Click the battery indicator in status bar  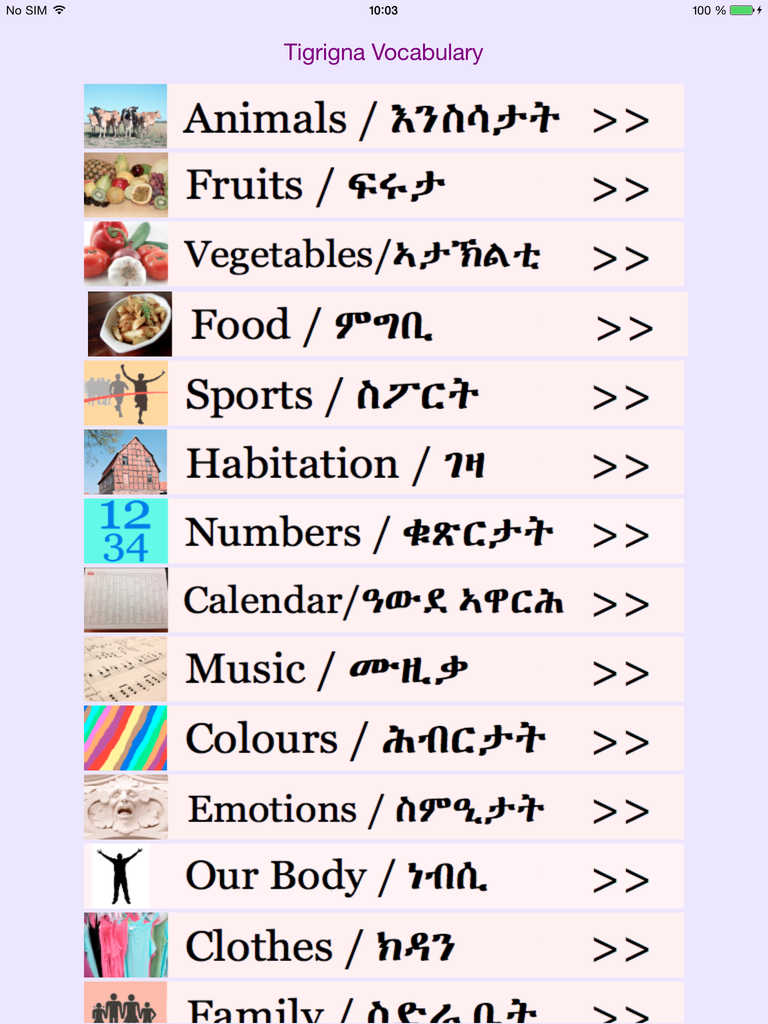click(x=741, y=12)
